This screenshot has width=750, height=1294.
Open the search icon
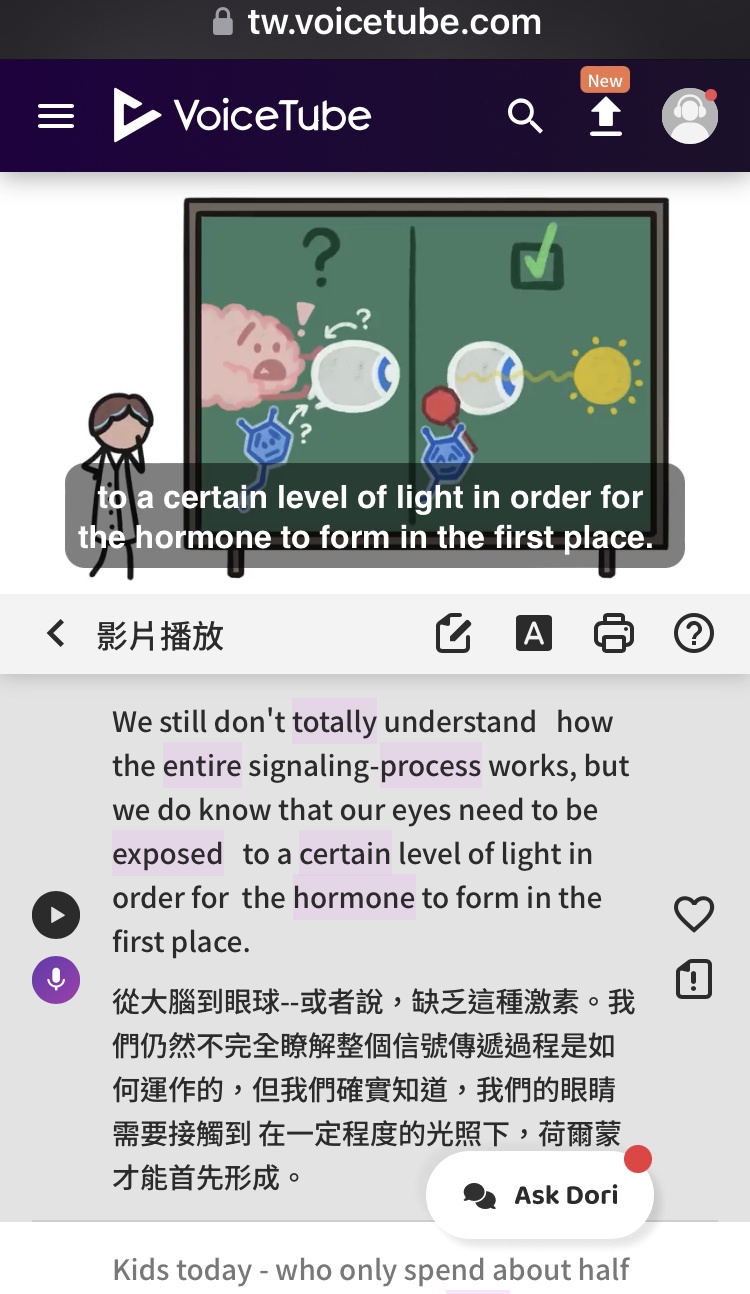click(524, 117)
